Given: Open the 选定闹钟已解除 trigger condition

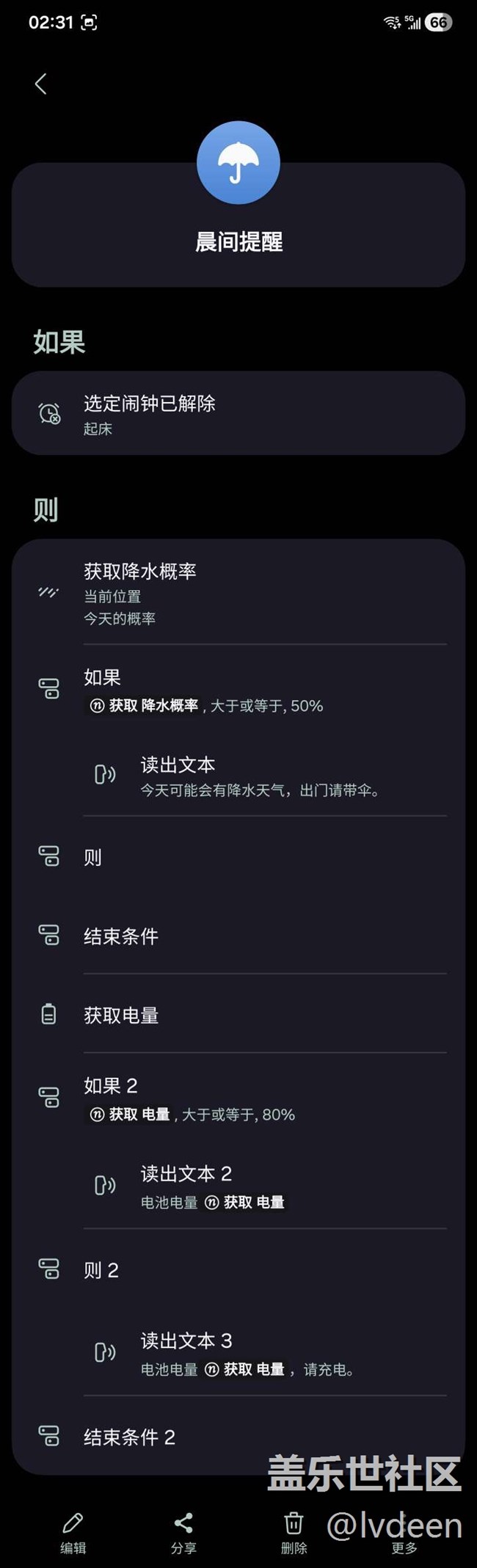Looking at the screenshot, I should (x=238, y=414).
